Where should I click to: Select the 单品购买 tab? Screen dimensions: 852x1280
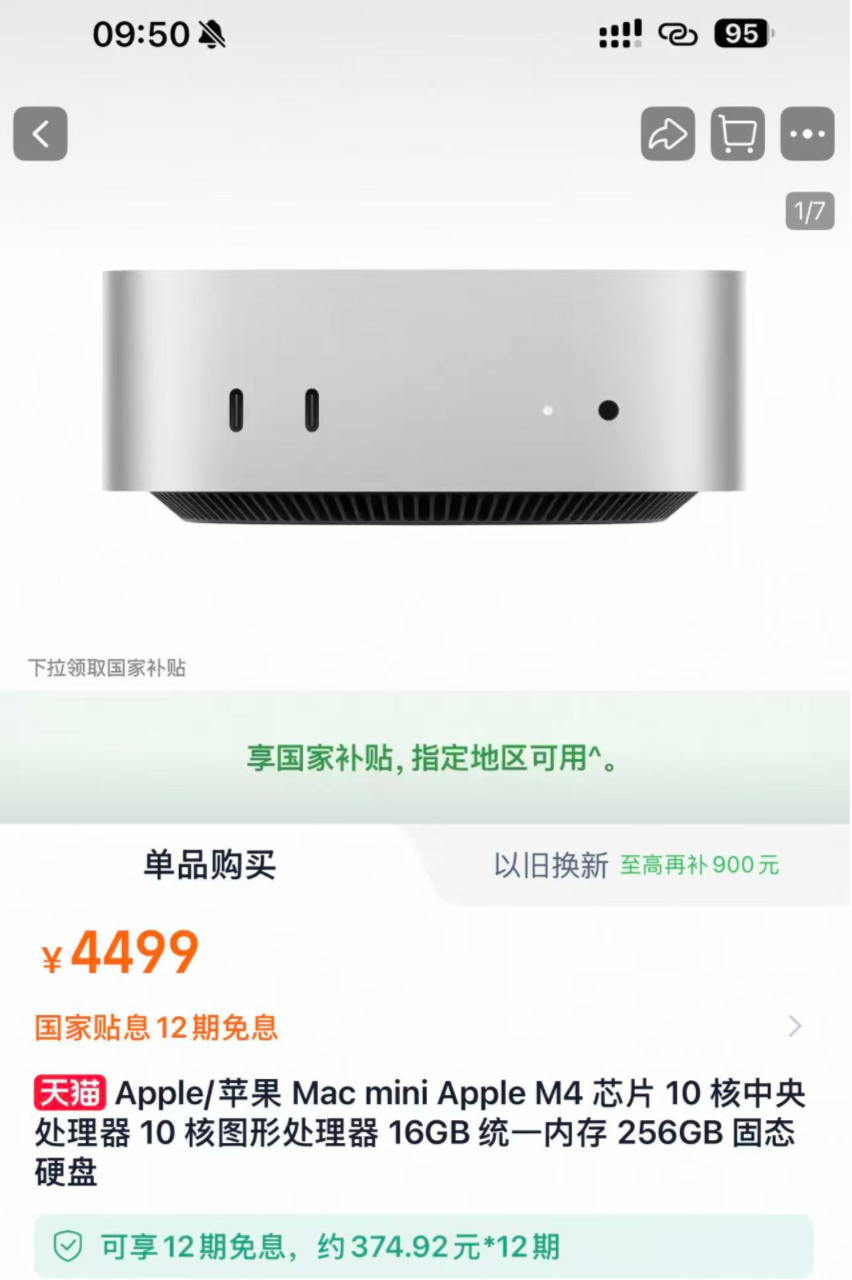pyautogui.click(x=209, y=865)
